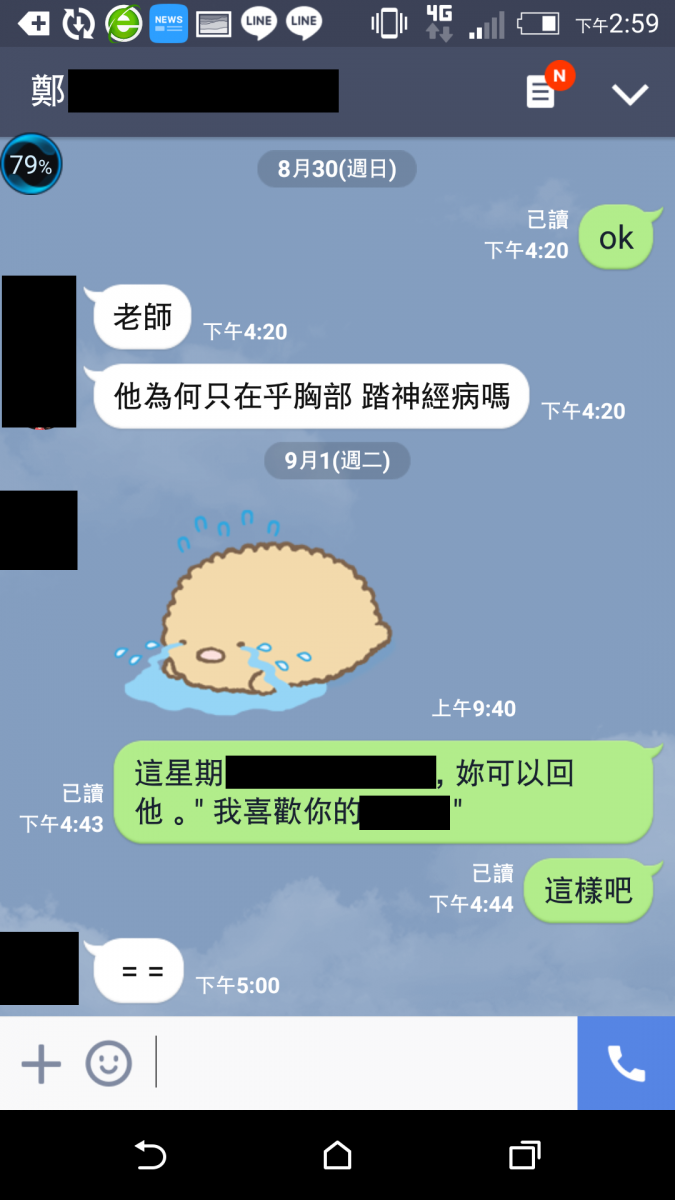Start a voice call with phone button
The width and height of the screenshot is (675, 1200).
tap(626, 1063)
